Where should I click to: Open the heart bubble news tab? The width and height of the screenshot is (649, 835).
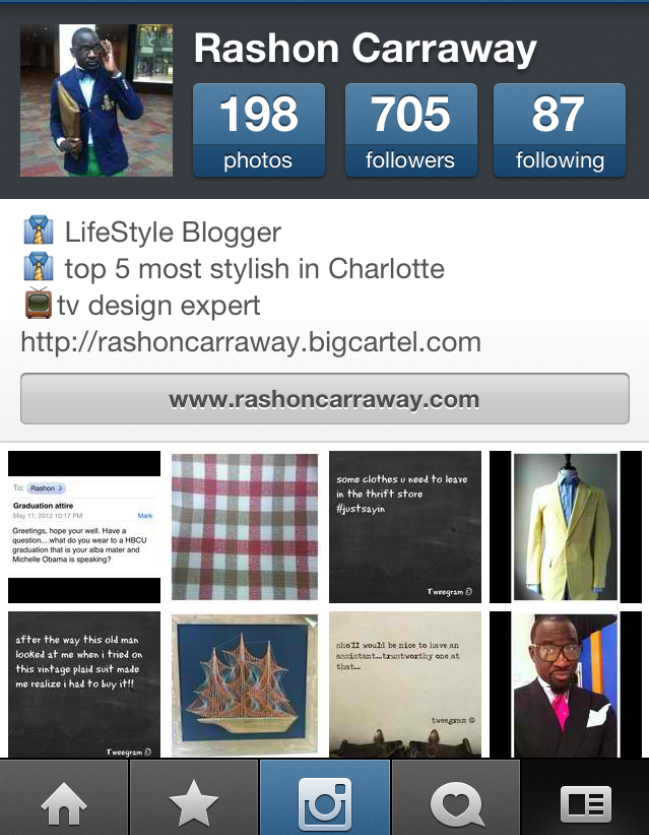tap(456, 799)
